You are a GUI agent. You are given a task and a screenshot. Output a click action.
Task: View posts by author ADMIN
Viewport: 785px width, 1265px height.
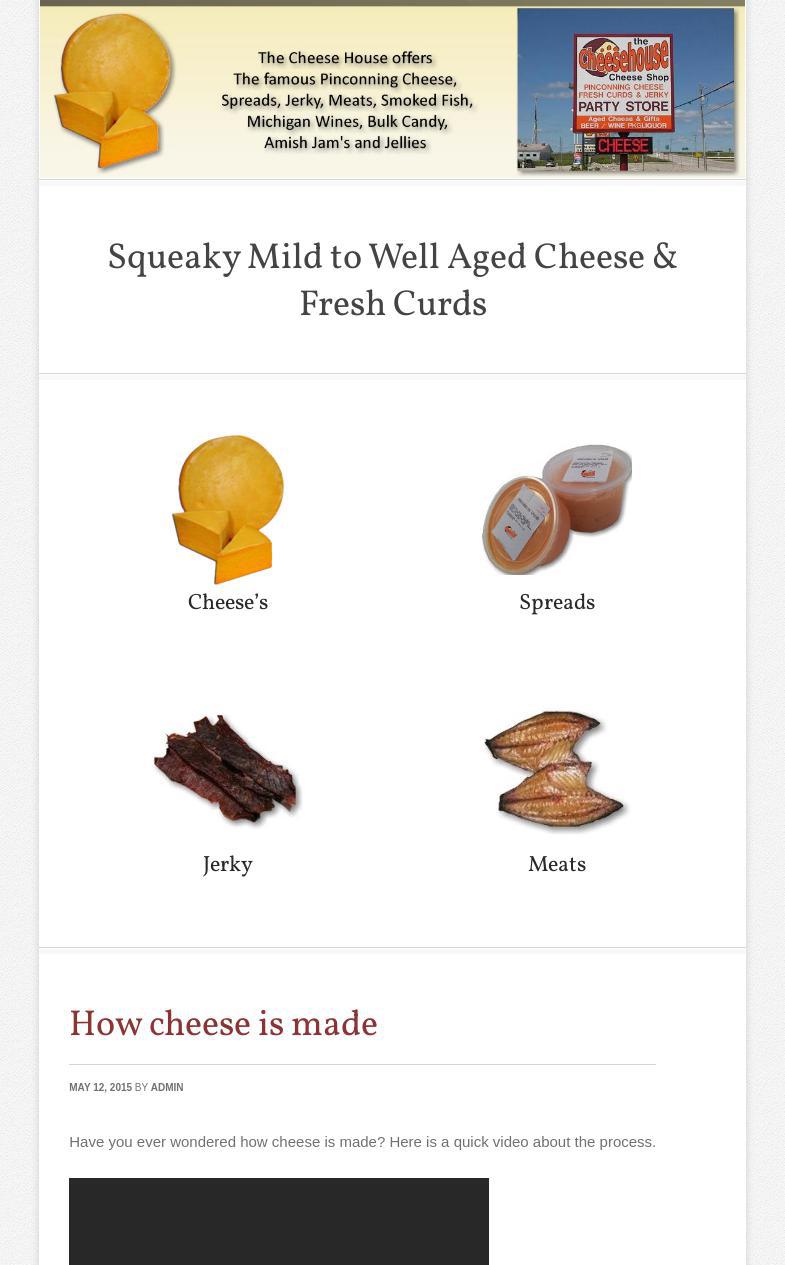pyautogui.click(x=166, y=1087)
